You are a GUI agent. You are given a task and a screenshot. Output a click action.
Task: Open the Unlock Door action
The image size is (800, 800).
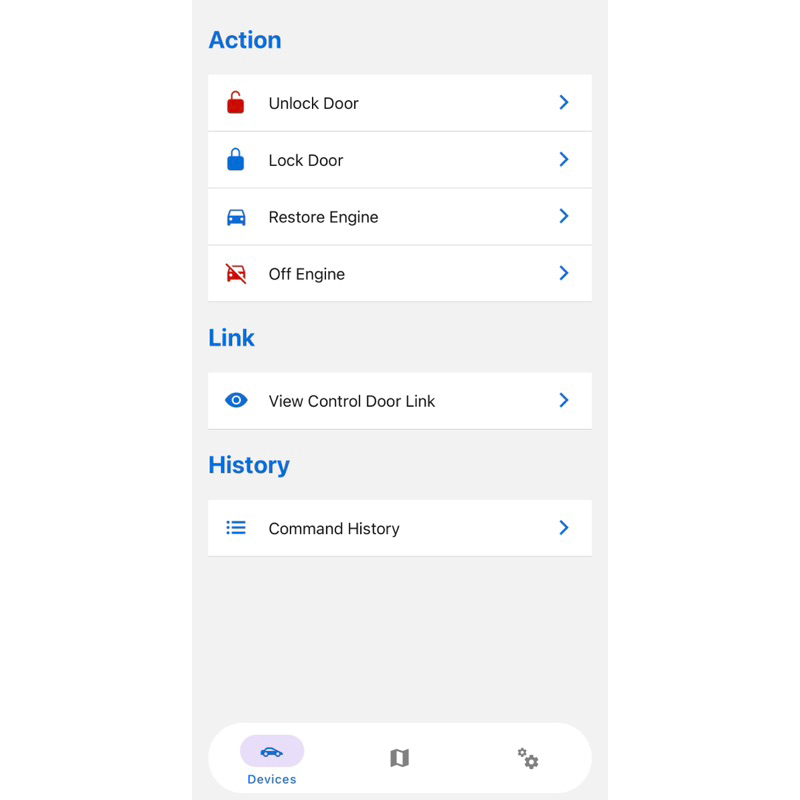(399, 103)
